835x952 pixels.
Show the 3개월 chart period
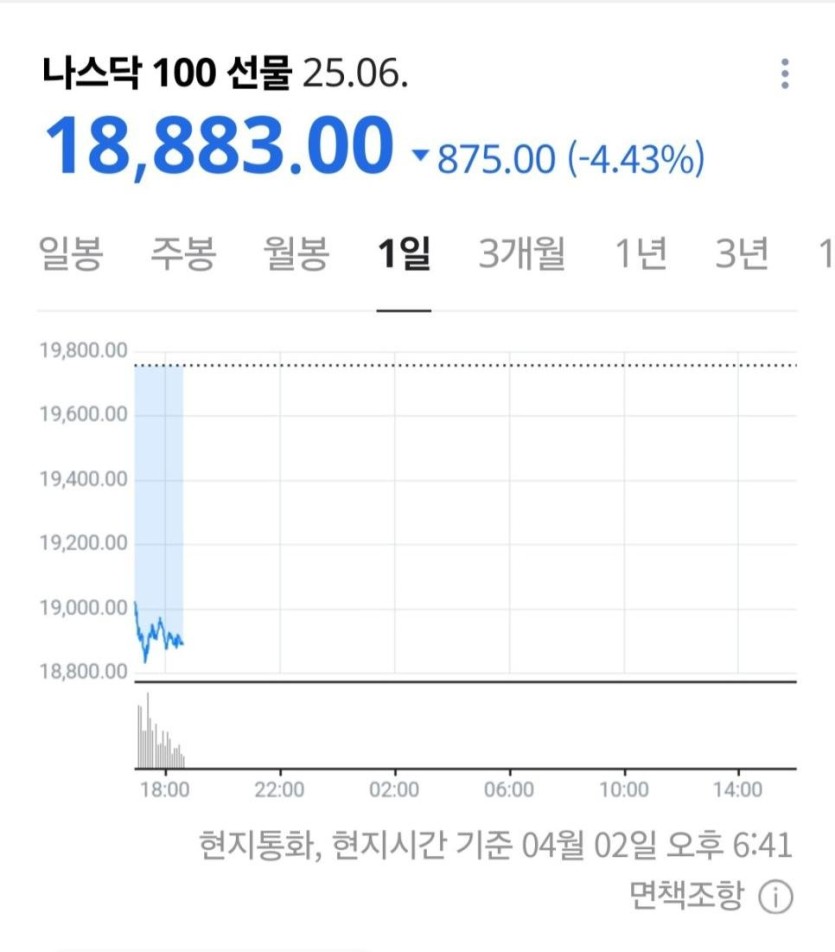[522, 255]
